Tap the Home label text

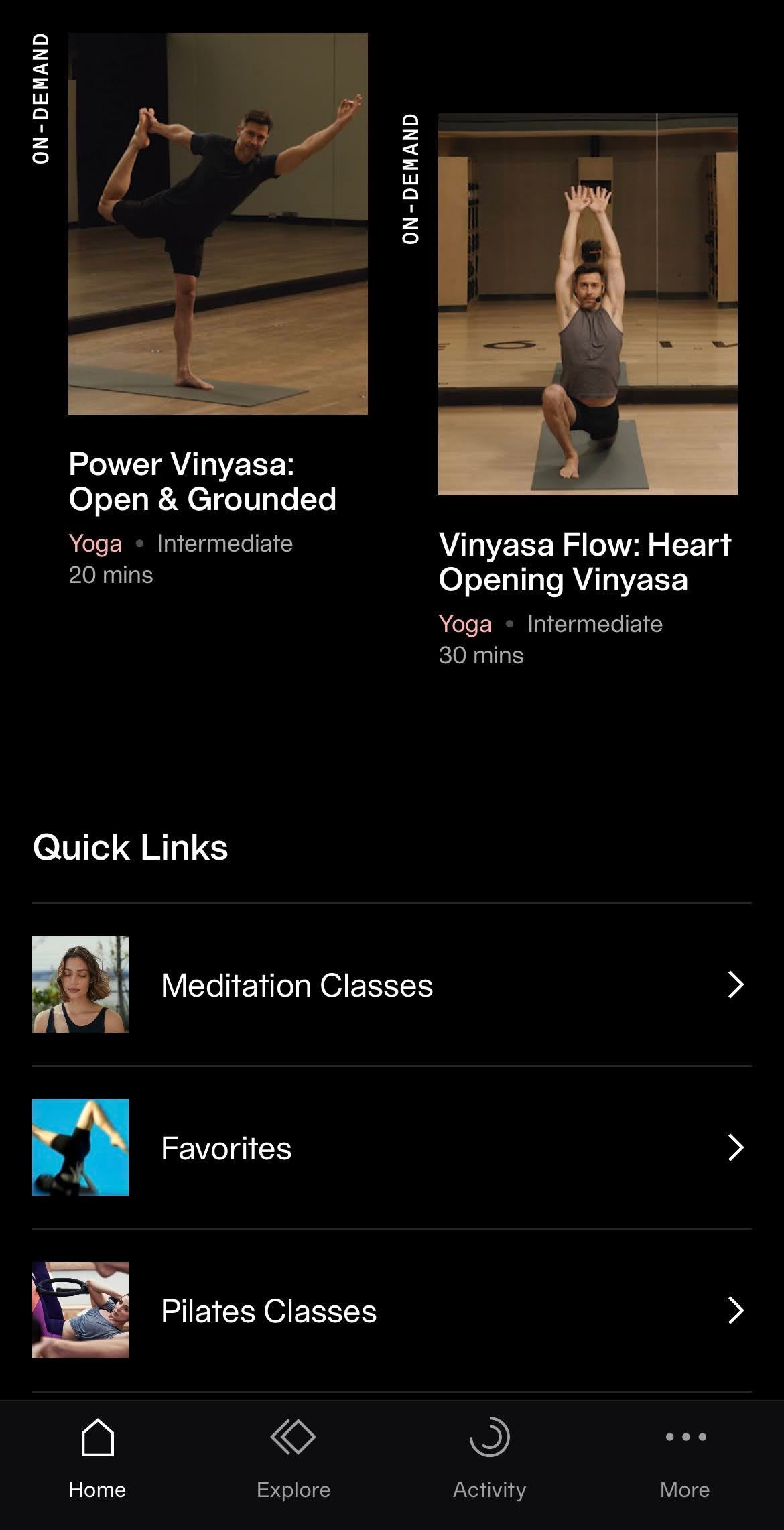[98, 1490]
